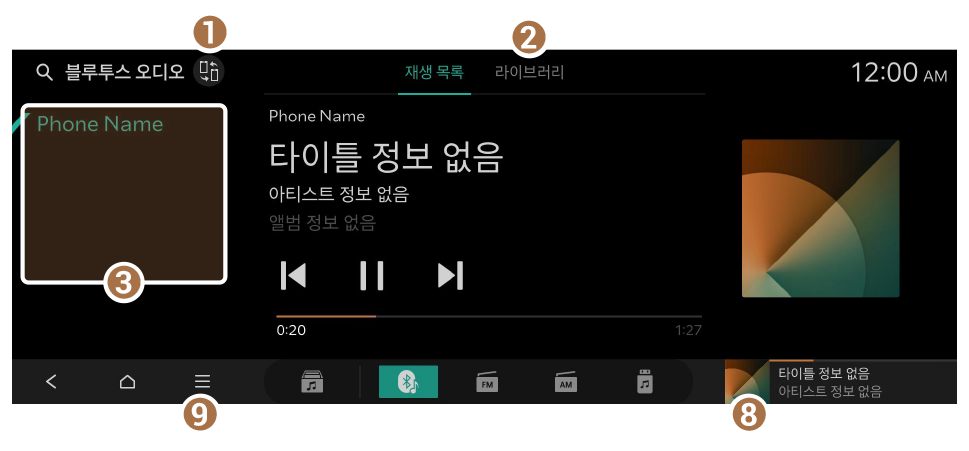The image size is (969, 451).
Task: Open search in Bluetooth audio
Action: click(43, 72)
